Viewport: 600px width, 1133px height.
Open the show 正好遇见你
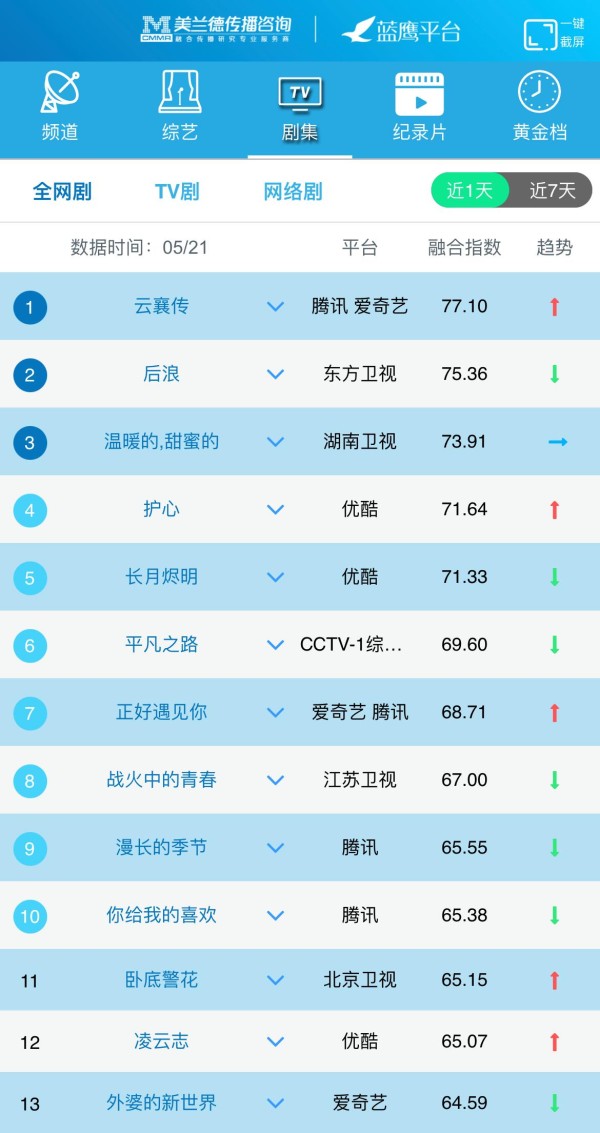(x=161, y=712)
